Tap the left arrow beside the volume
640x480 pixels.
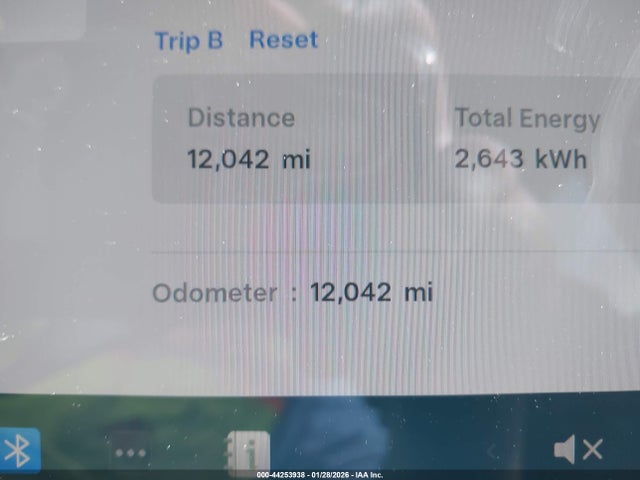coord(492,451)
